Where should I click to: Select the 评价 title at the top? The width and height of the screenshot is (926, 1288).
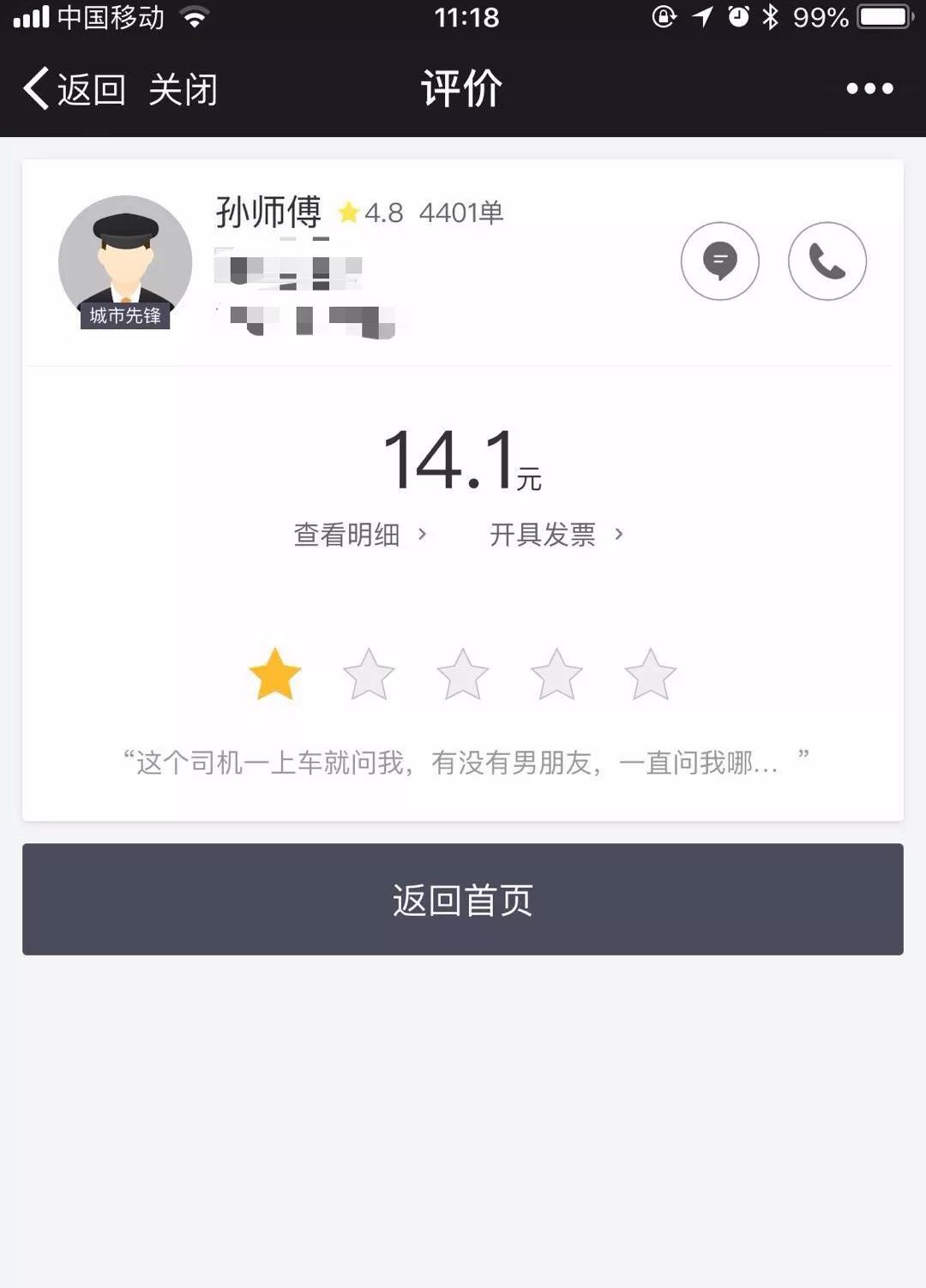[460, 88]
